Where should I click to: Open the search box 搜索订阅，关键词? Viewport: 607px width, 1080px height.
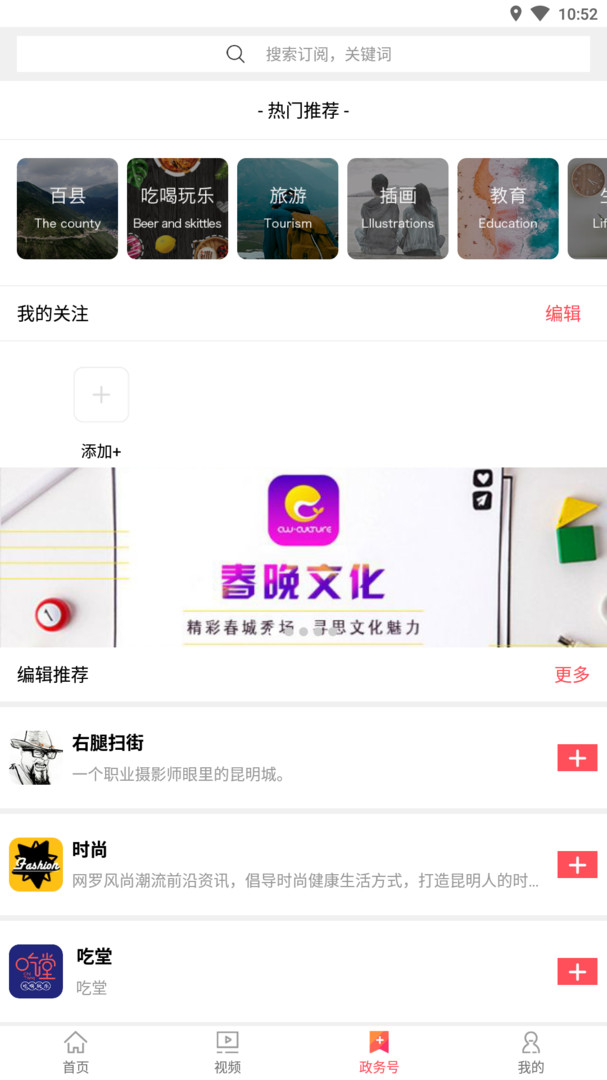tap(303, 54)
